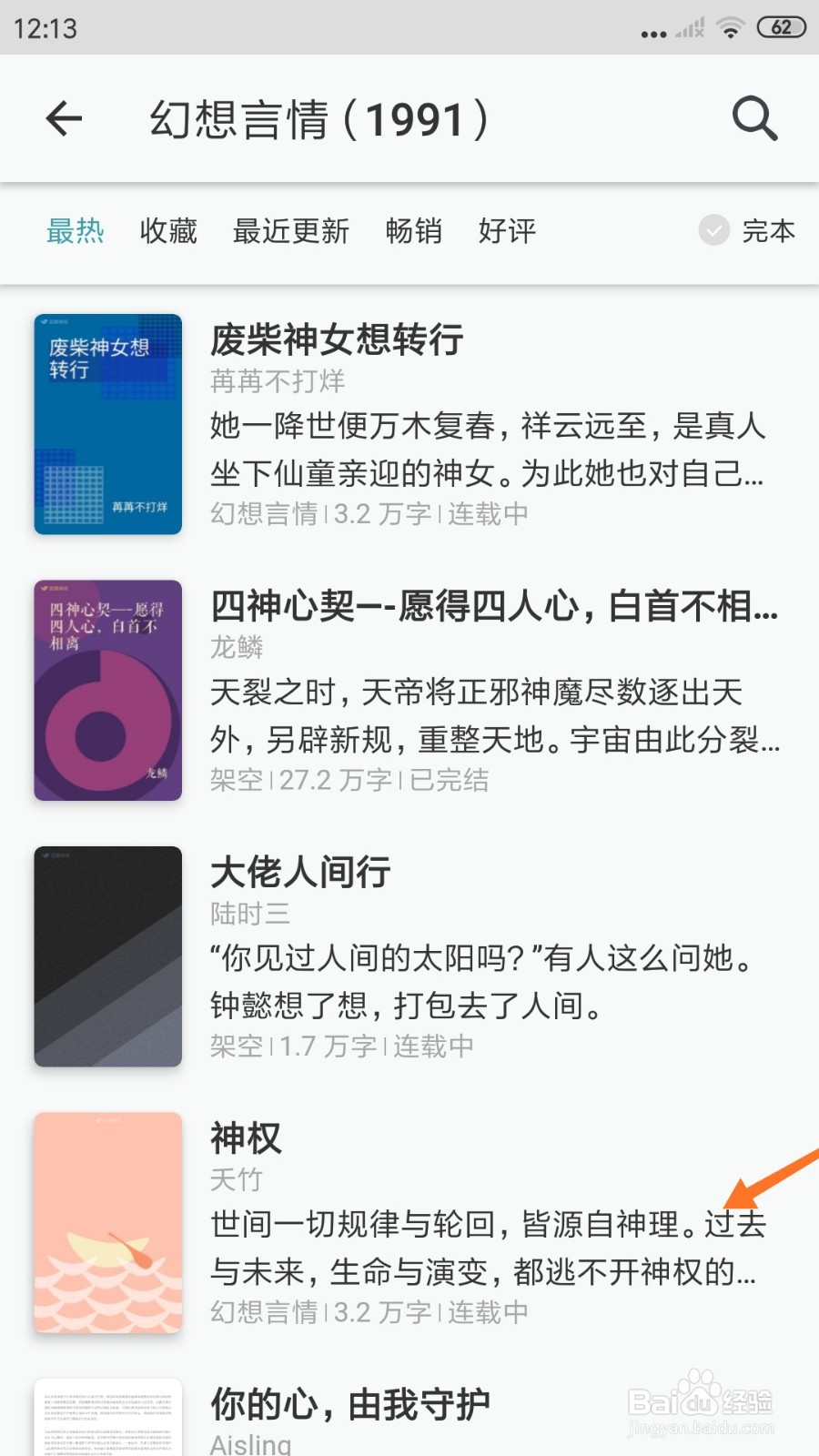The height and width of the screenshot is (1456, 819).
Task: Switch to the 畅销 tab
Action: (x=414, y=232)
